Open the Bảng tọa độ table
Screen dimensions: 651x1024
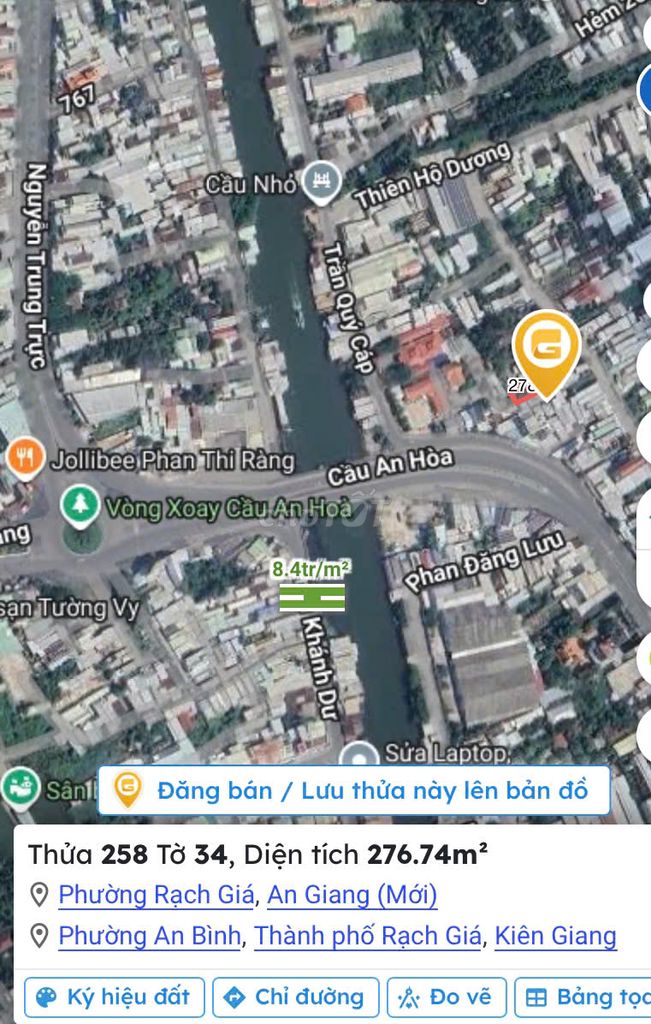coord(584,997)
